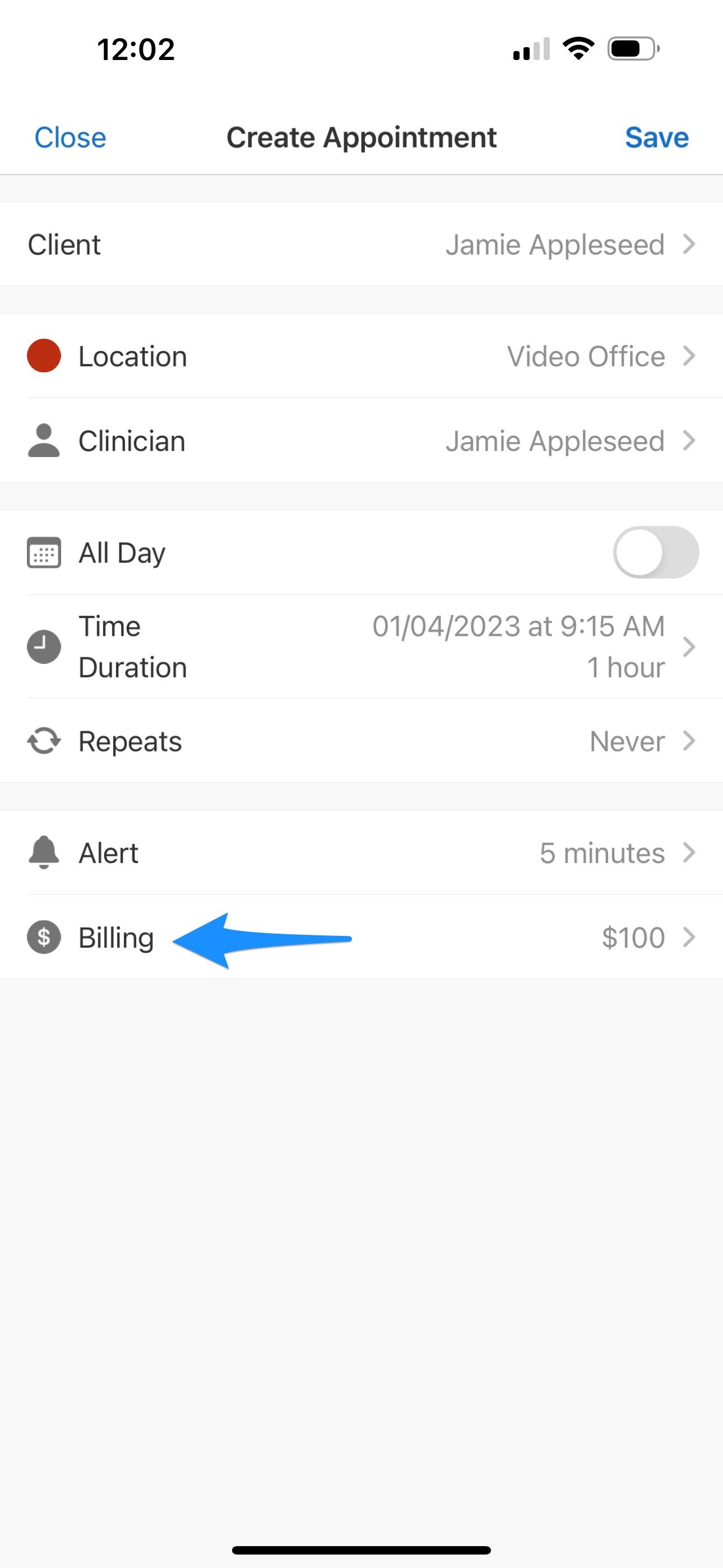Tap Close to dismiss the screen
Viewport: 723px width, 1568px height.
(70, 137)
